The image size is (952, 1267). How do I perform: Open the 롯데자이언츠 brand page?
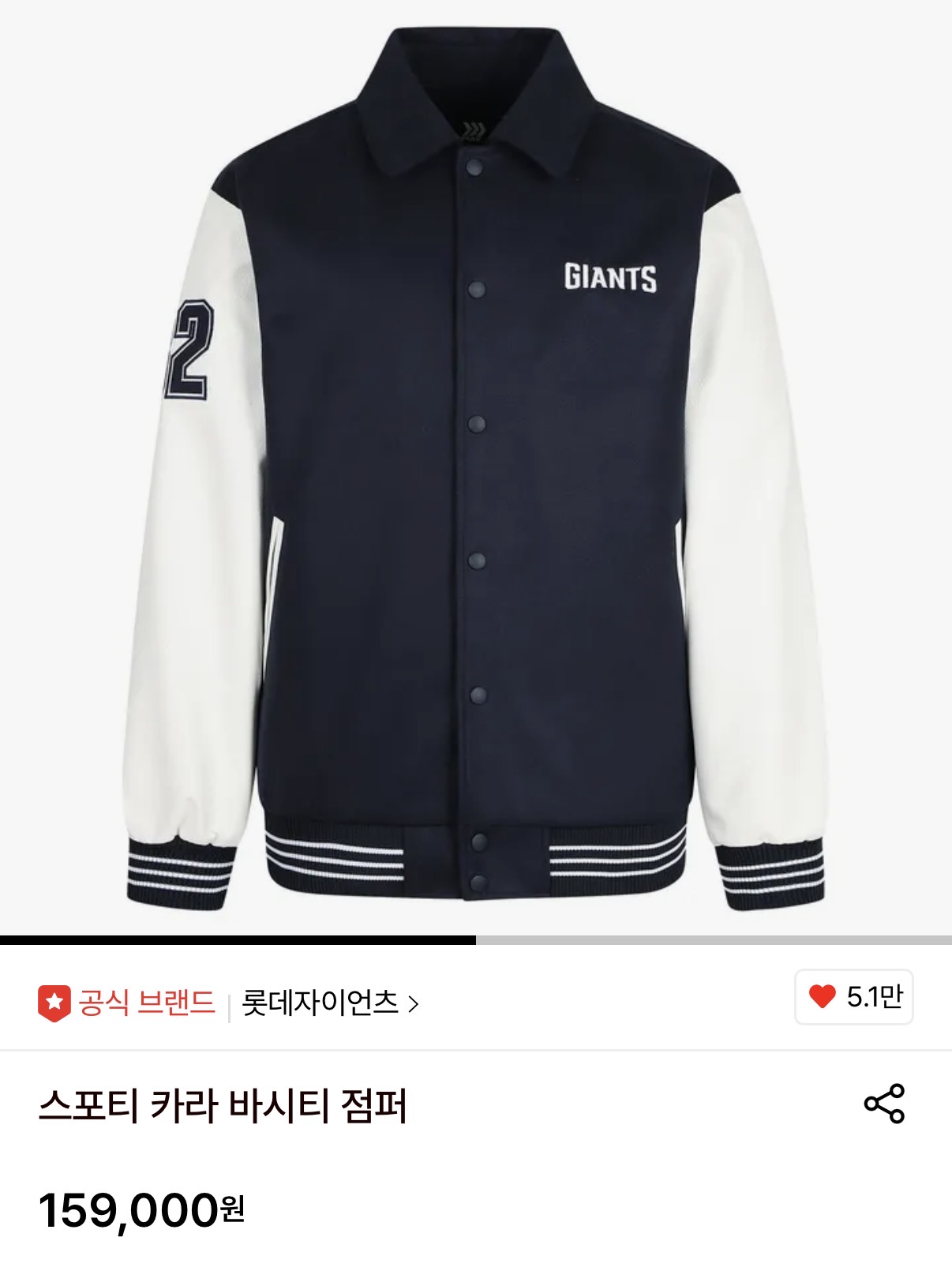click(x=330, y=1003)
